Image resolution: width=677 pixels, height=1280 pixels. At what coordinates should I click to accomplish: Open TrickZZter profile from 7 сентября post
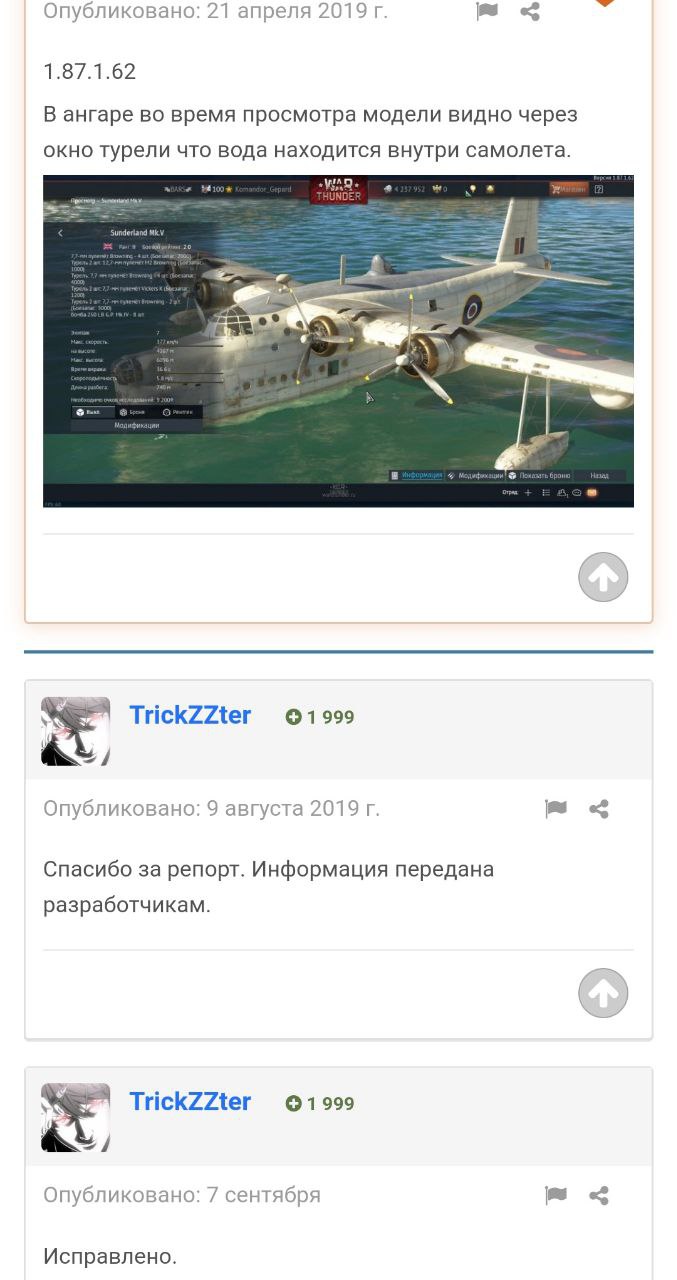pos(190,1101)
